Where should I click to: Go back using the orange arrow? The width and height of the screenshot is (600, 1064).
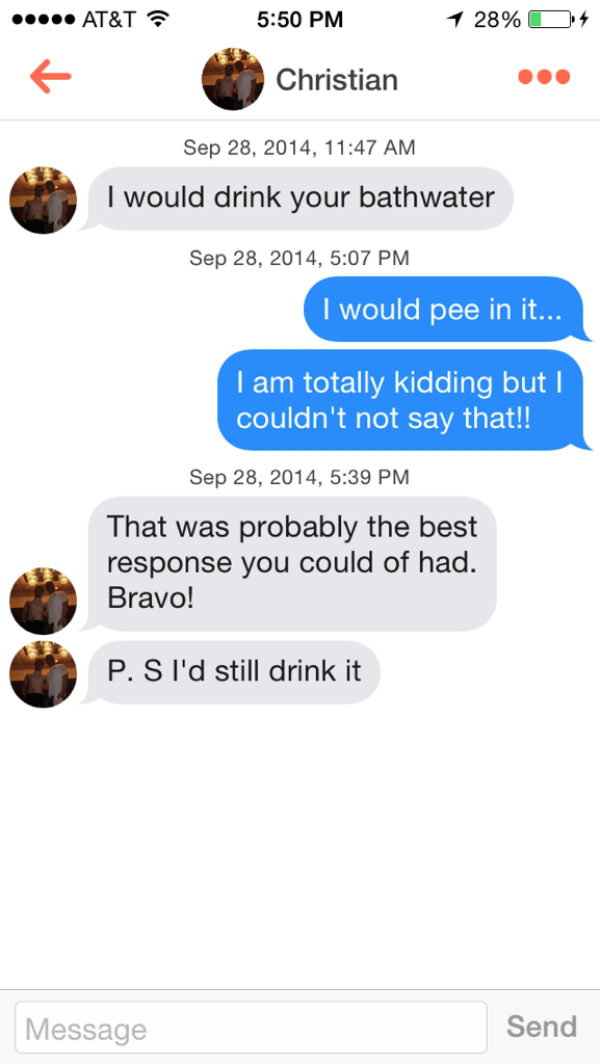50,78
